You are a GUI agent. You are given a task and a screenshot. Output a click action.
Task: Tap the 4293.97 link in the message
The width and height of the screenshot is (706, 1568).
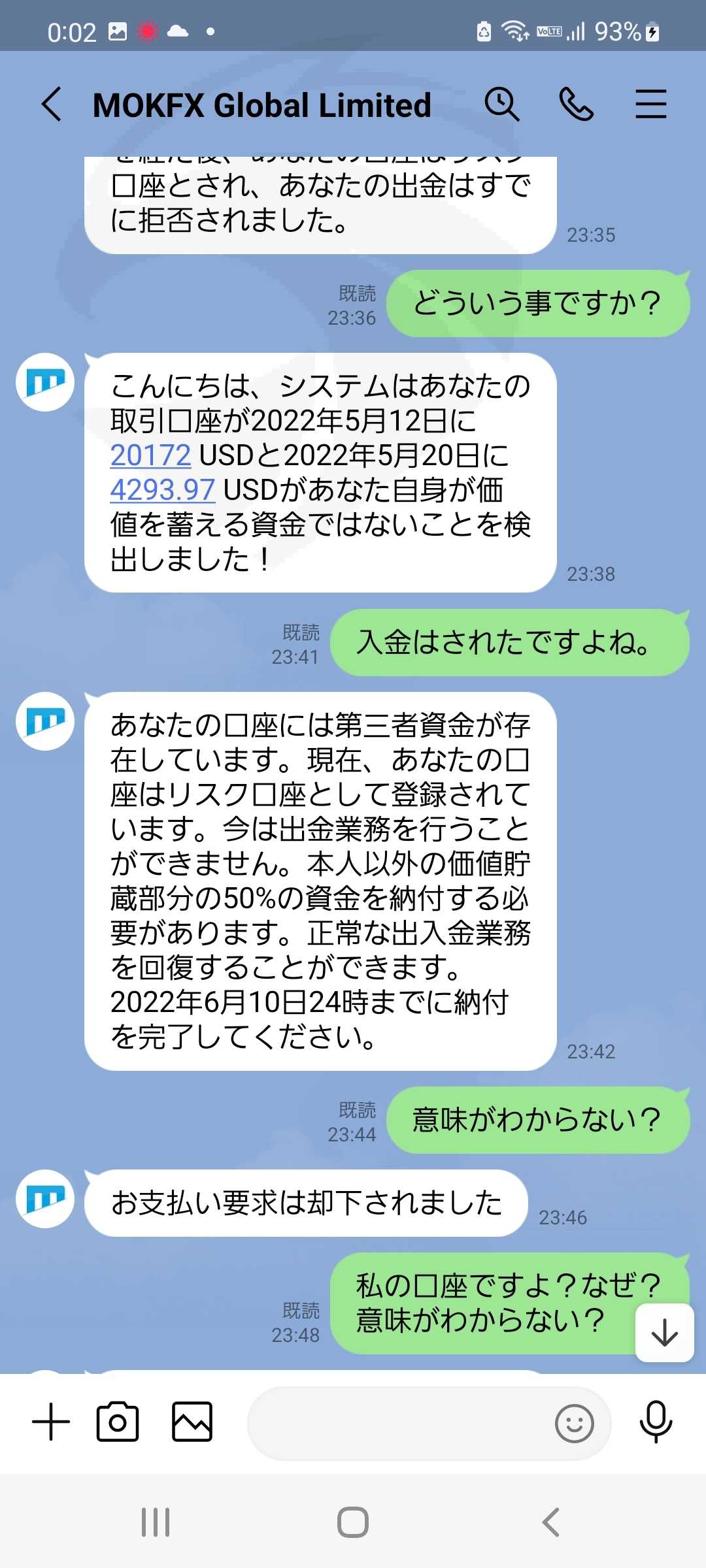point(162,490)
